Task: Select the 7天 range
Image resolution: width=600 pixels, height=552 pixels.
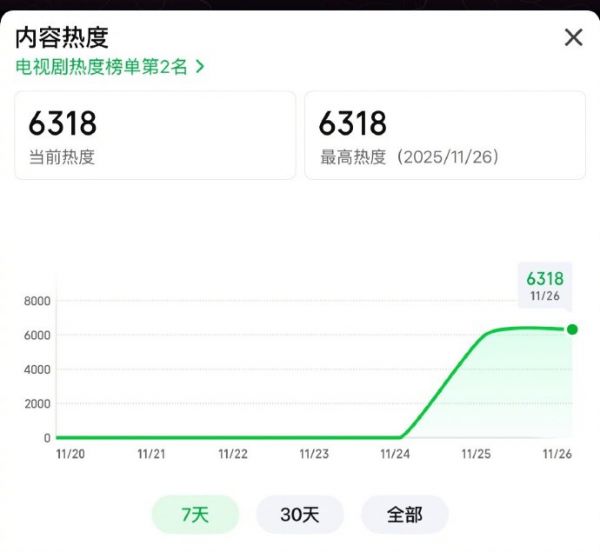Action: 195,515
